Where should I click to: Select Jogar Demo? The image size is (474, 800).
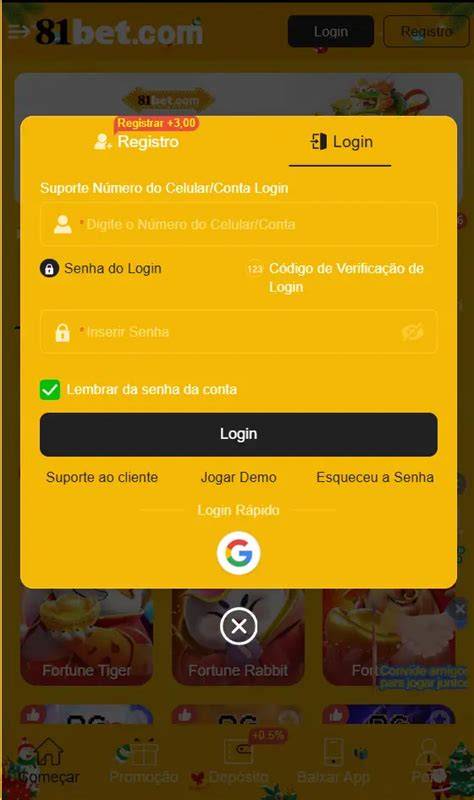coord(238,478)
